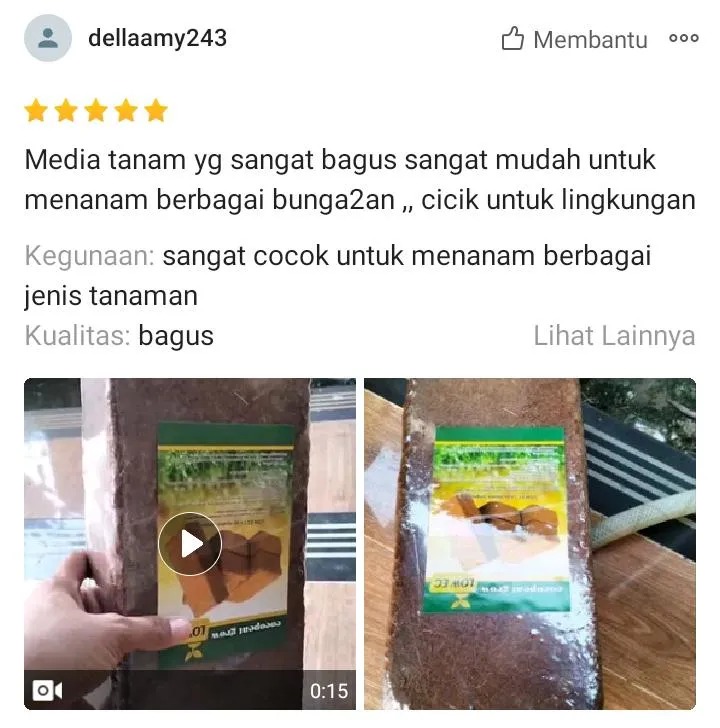Expand review with Lihat Lainnya

tap(613, 336)
